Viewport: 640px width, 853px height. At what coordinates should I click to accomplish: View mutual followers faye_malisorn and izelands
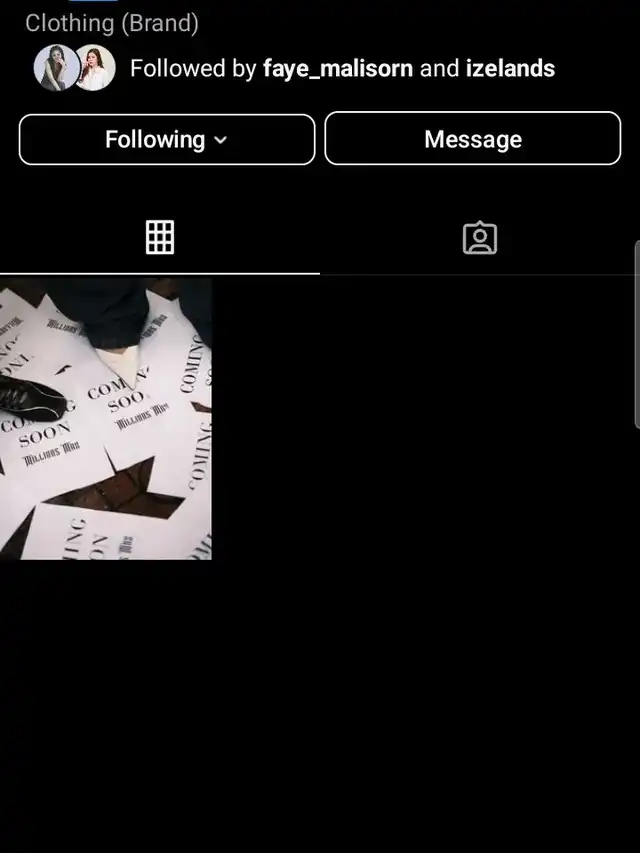[x=342, y=68]
